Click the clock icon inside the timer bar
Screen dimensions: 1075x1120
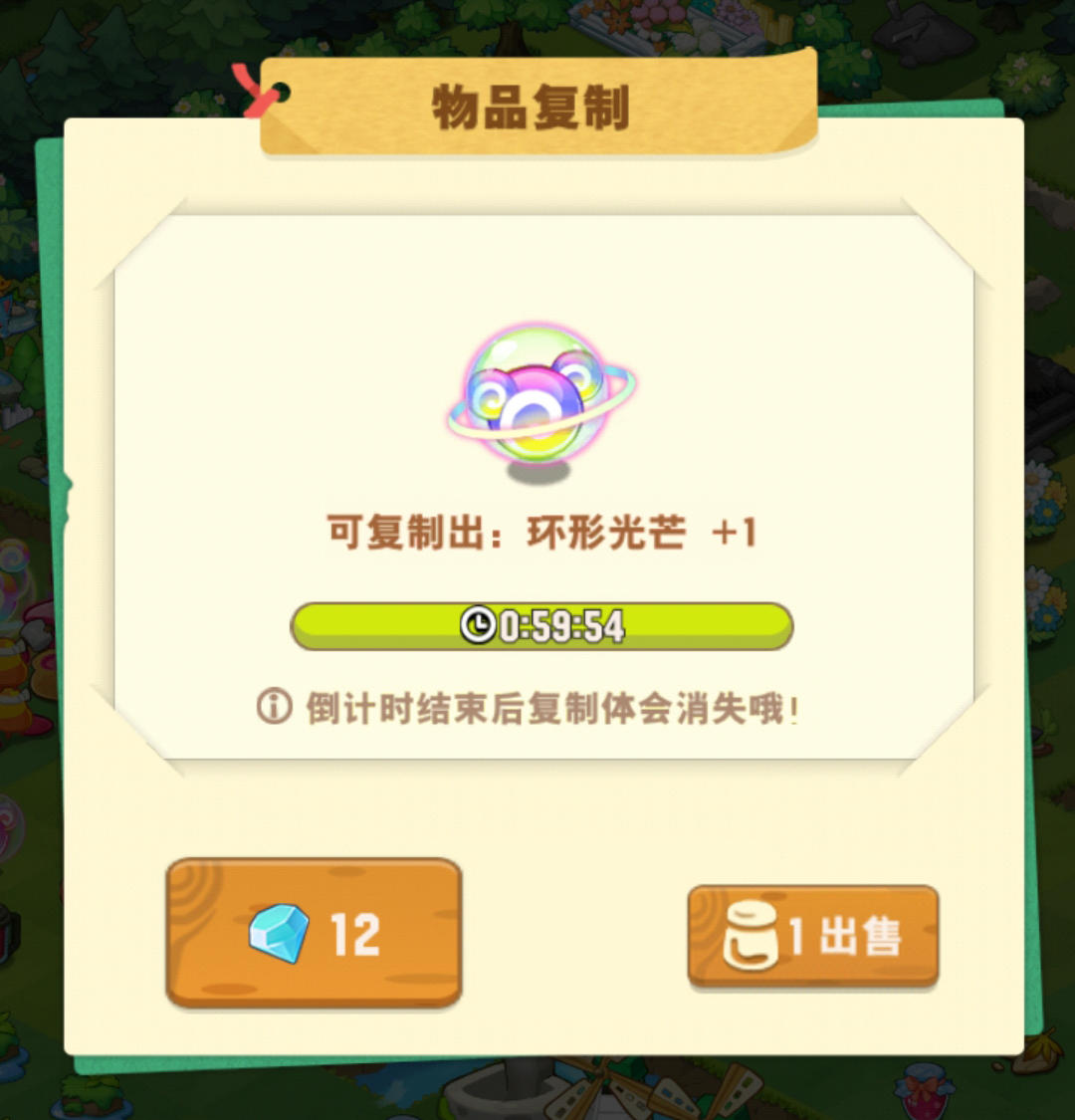[478, 626]
